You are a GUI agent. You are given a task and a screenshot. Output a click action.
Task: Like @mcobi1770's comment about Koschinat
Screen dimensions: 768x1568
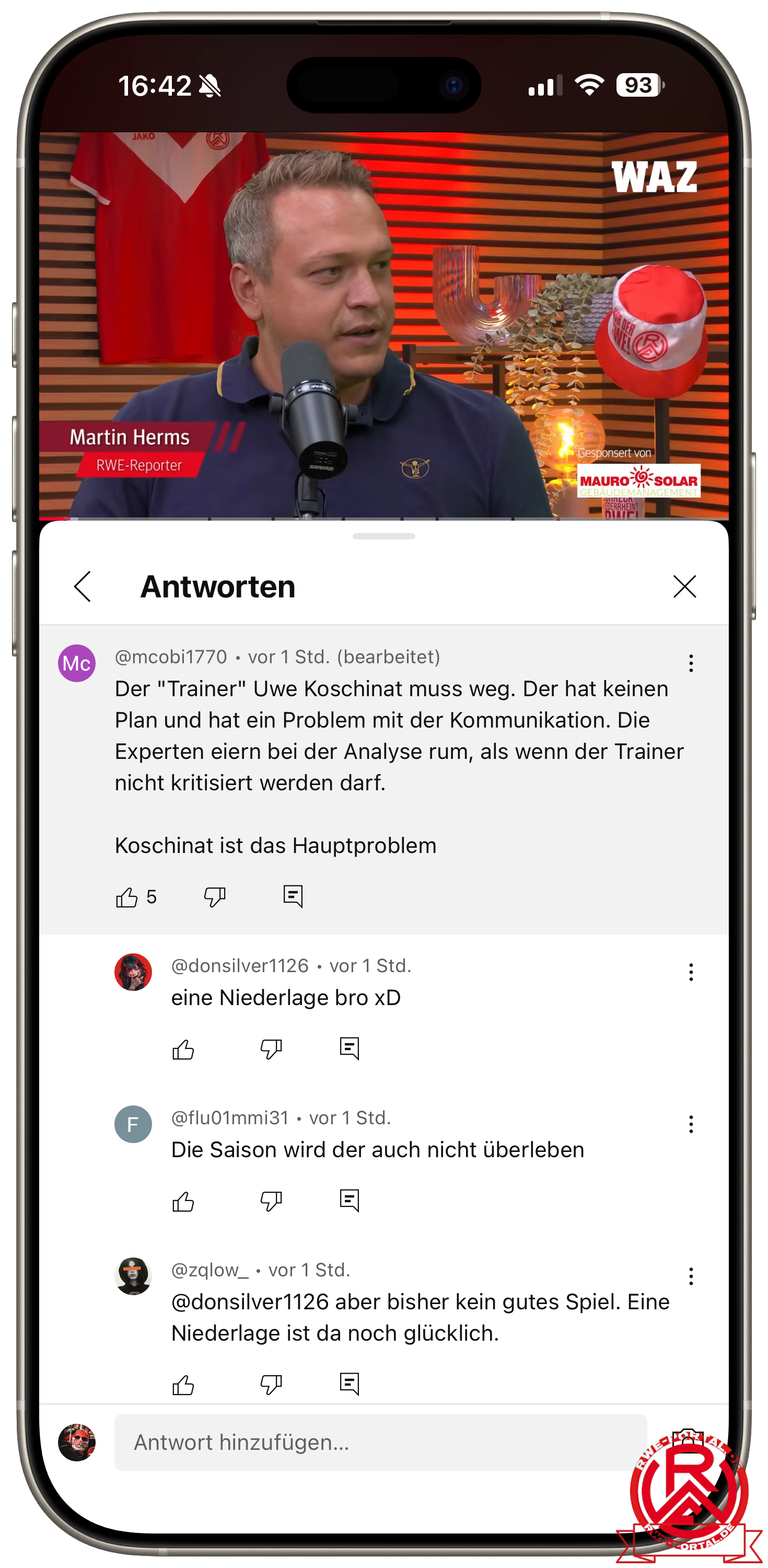tap(126, 896)
